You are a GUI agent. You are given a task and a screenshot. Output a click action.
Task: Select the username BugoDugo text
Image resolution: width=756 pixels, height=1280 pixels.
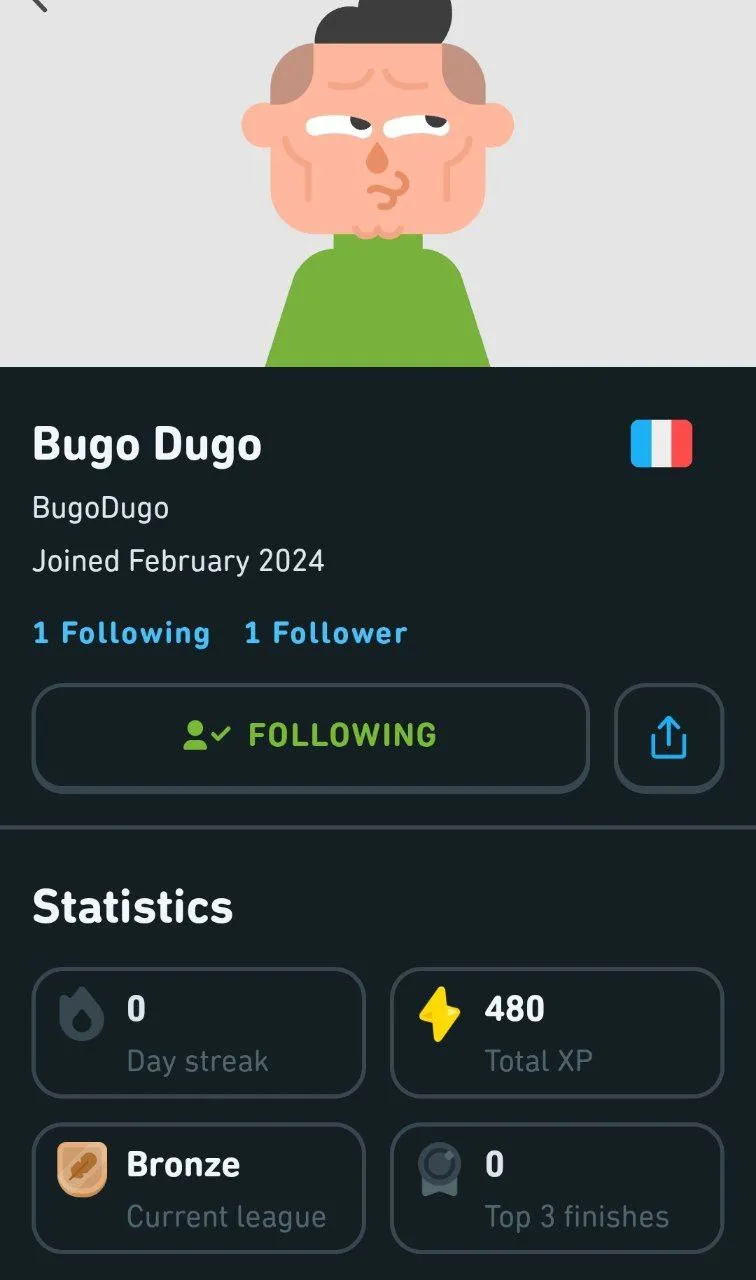(99, 508)
